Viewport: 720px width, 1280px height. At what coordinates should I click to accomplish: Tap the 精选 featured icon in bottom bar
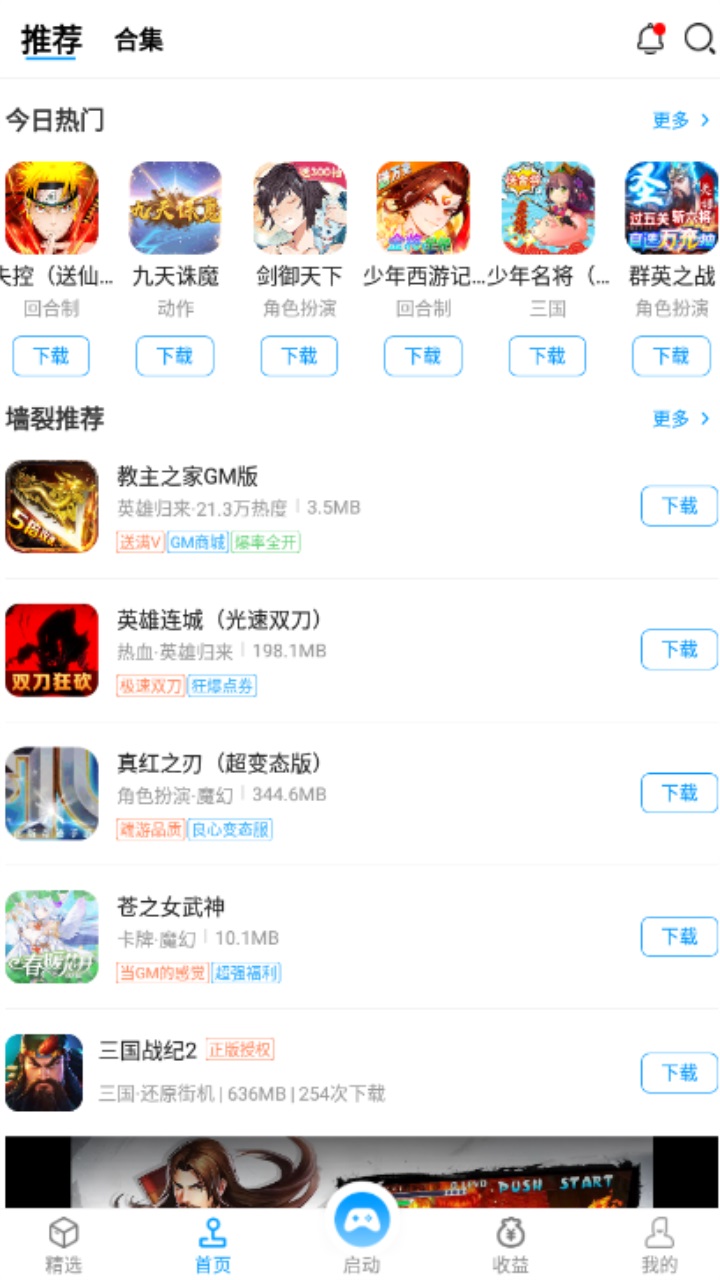(x=64, y=1240)
